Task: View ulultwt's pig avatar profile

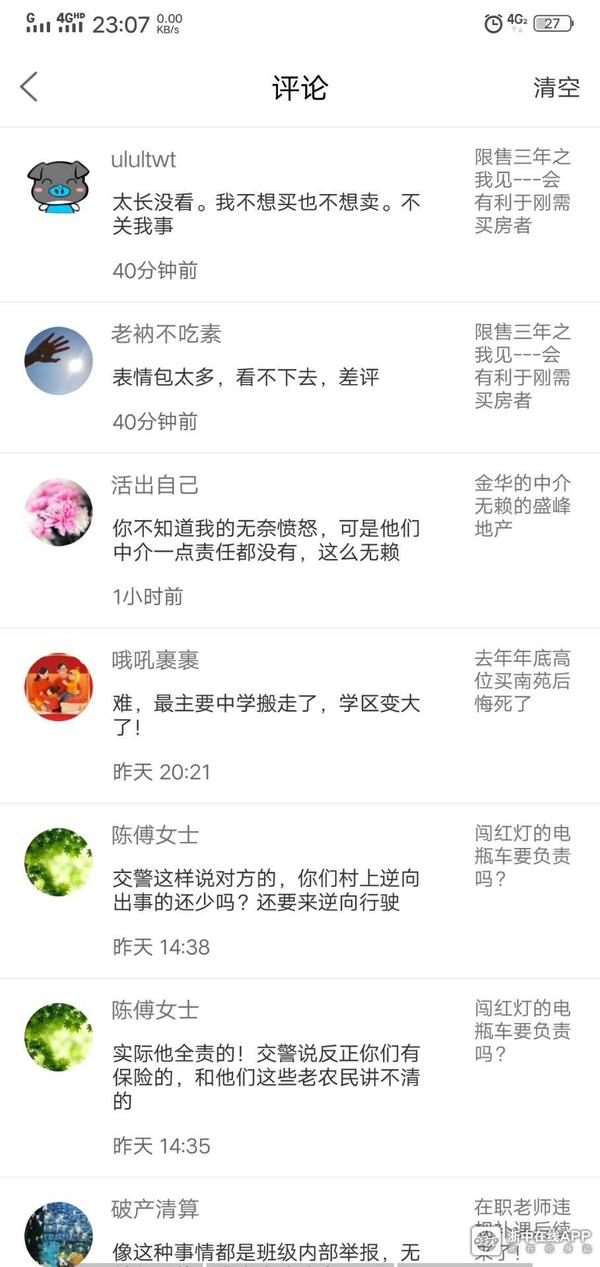Action: coord(58,186)
